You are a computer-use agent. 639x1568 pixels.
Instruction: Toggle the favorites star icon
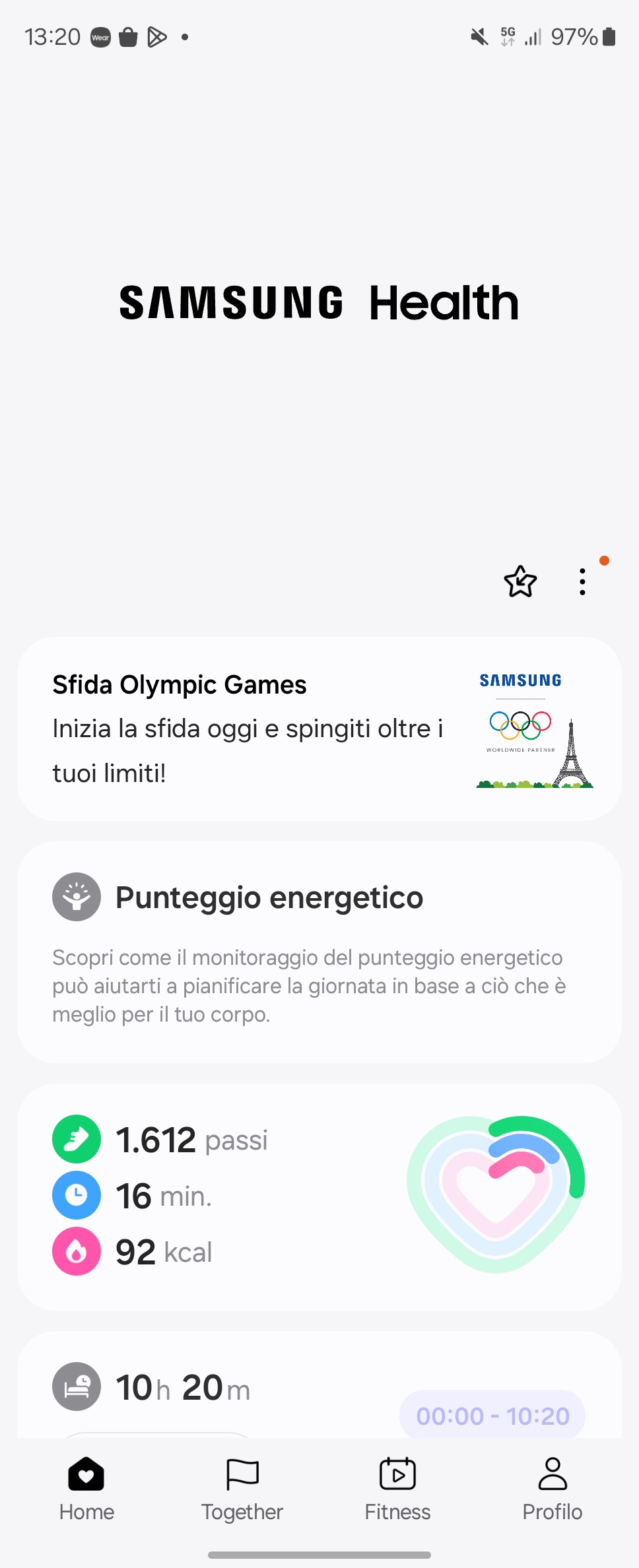pos(520,581)
